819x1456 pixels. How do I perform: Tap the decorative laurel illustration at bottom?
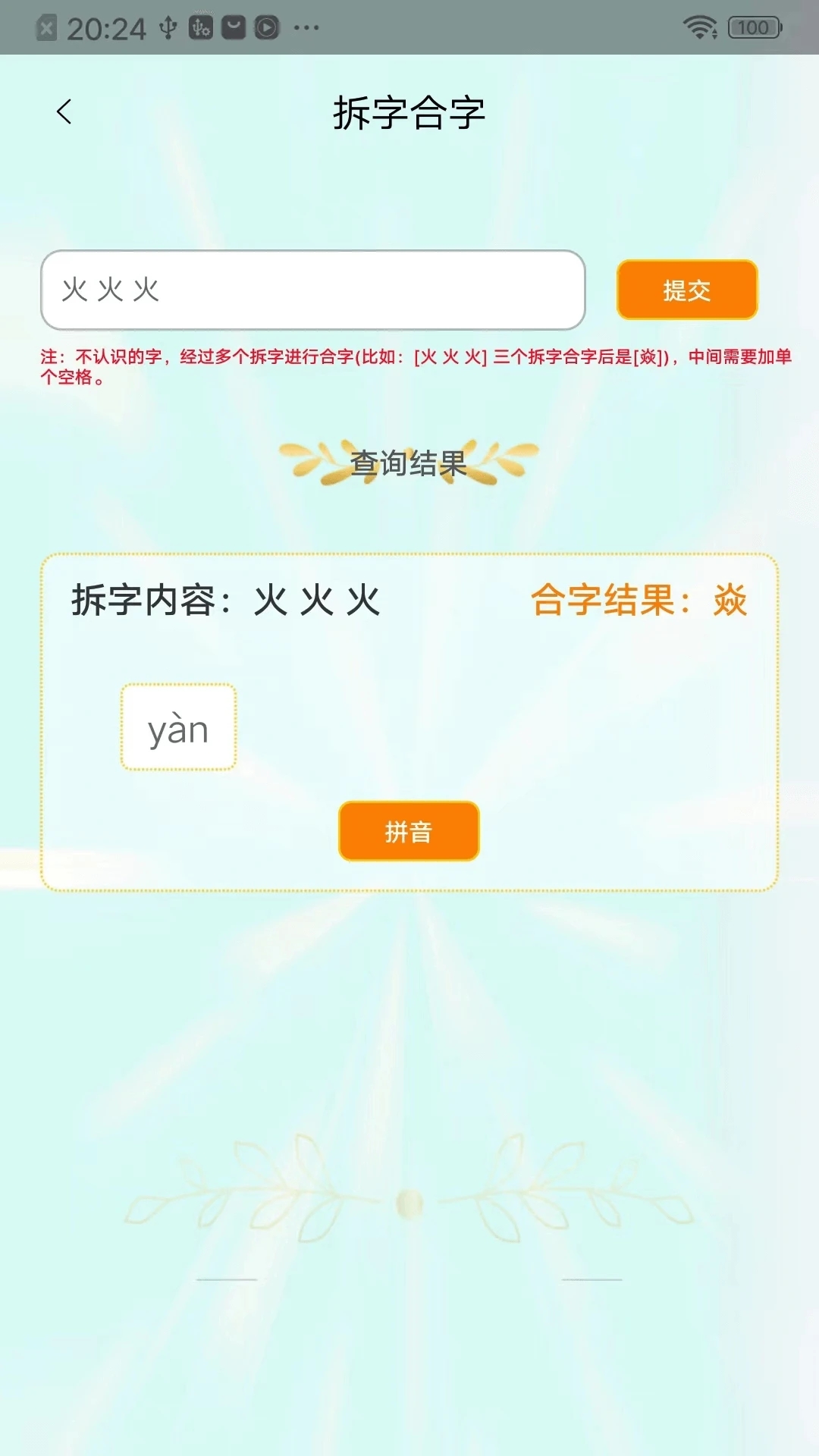[x=409, y=1198]
